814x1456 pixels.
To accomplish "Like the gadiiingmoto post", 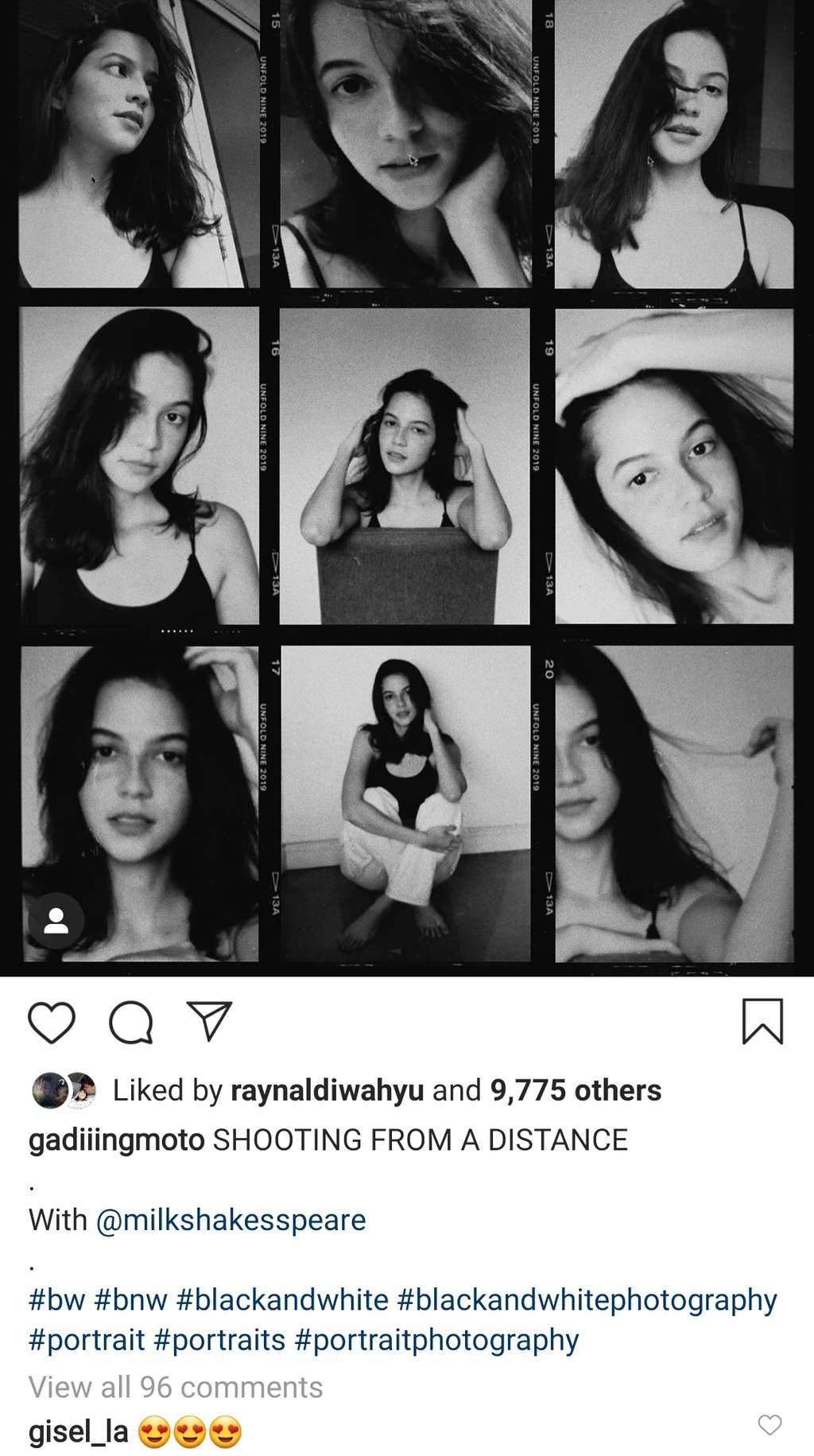I will click(52, 1022).
